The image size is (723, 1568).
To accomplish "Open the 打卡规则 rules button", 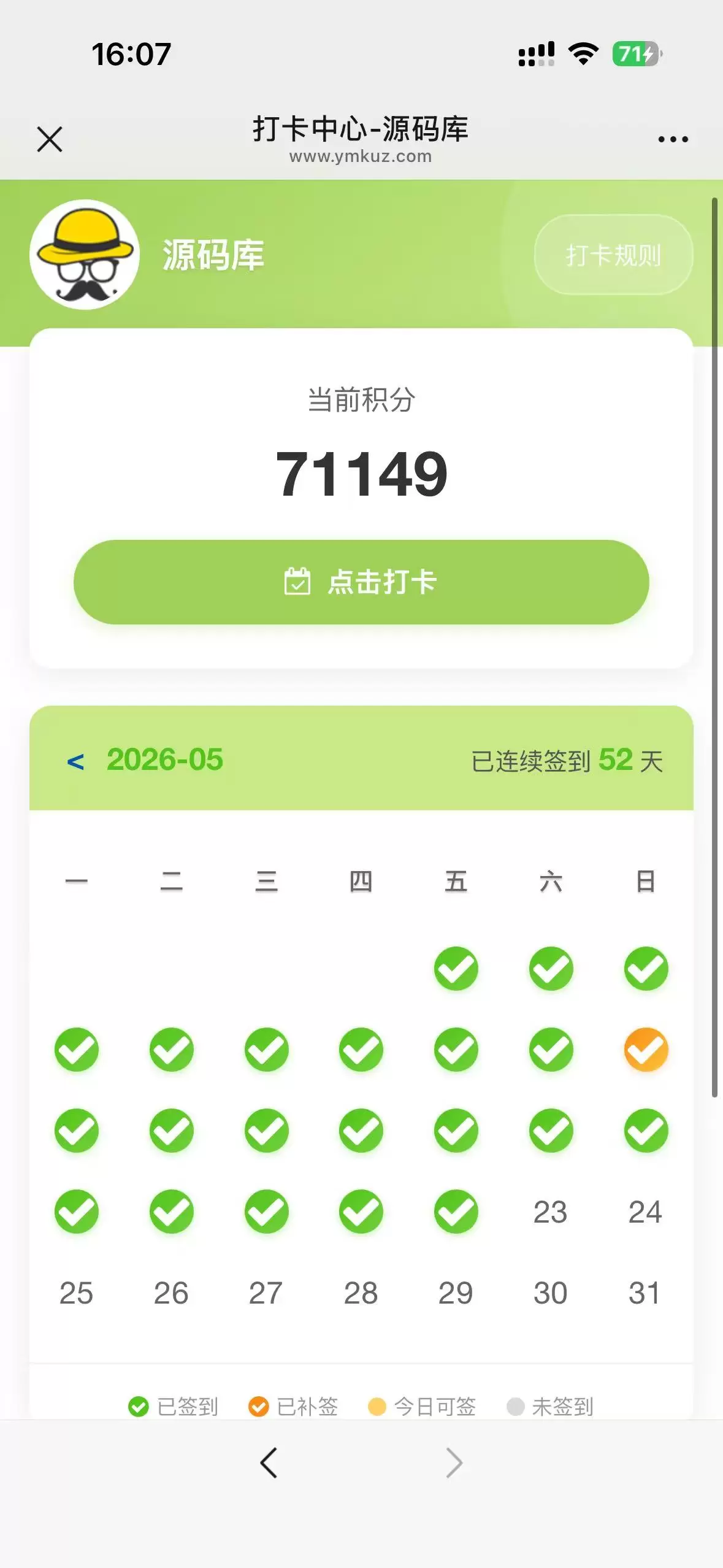I will (613, 255).
